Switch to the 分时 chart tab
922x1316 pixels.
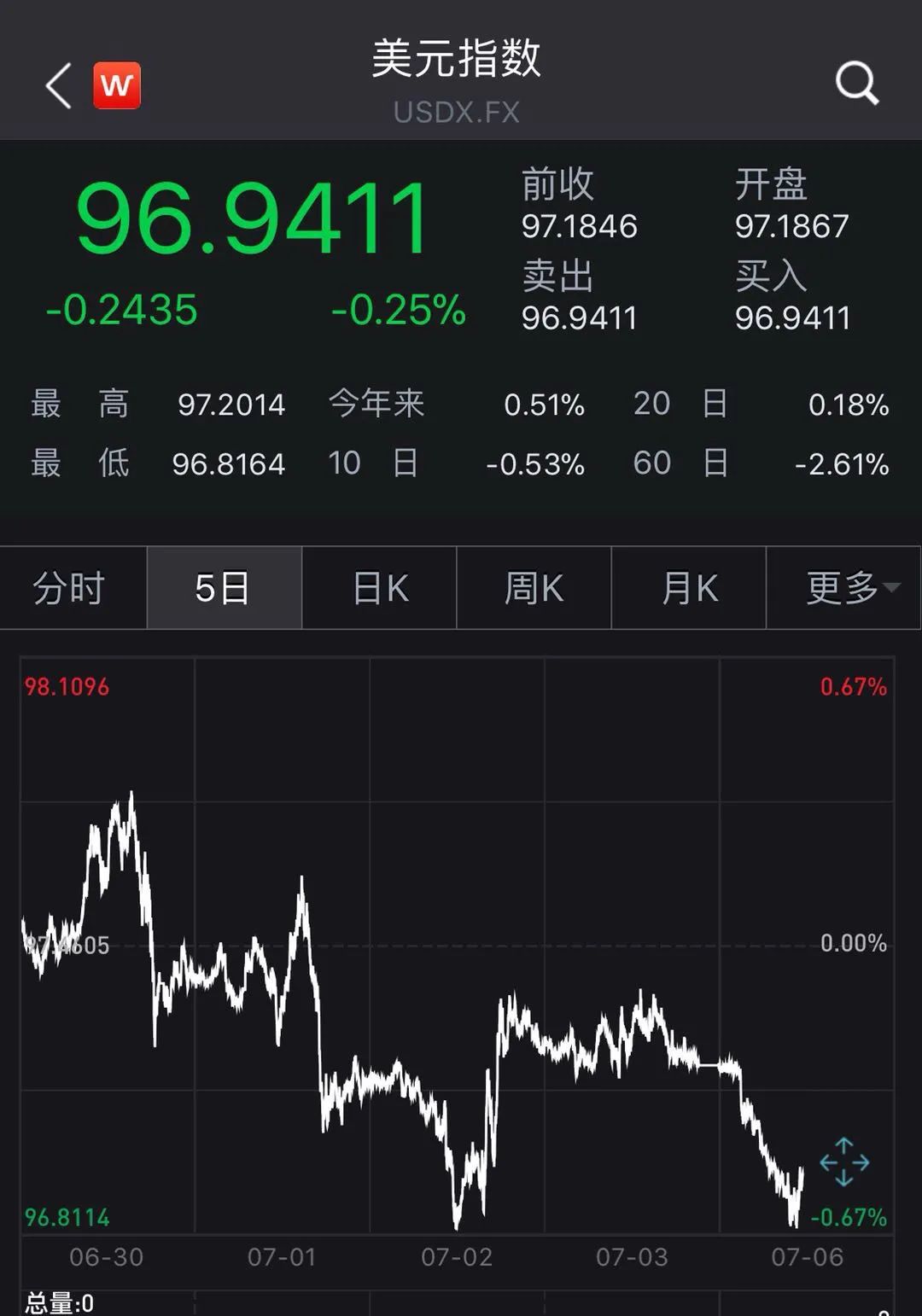click(x=69, y=588)
